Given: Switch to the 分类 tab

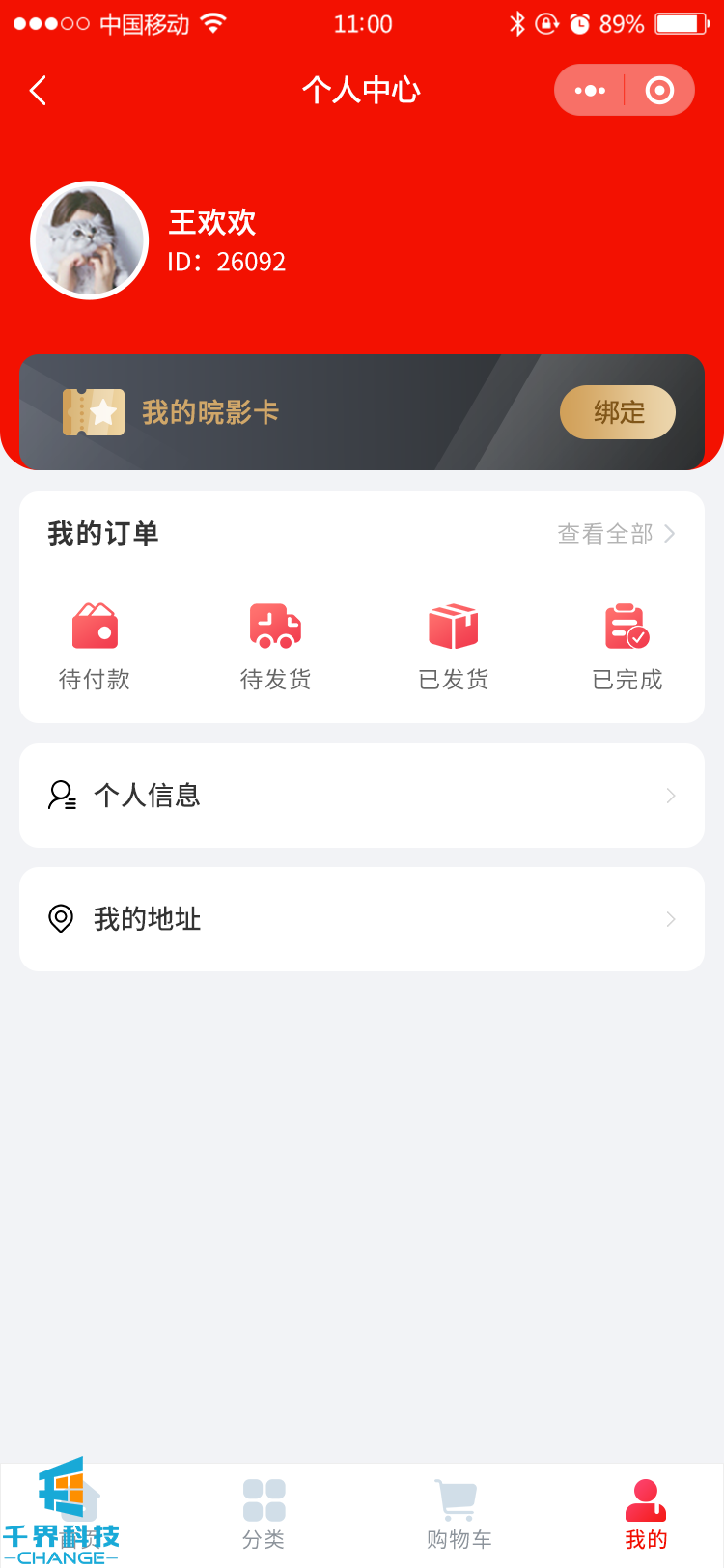Looking at the screenshot, I should pyautogui.click(x=264, y=1514).
